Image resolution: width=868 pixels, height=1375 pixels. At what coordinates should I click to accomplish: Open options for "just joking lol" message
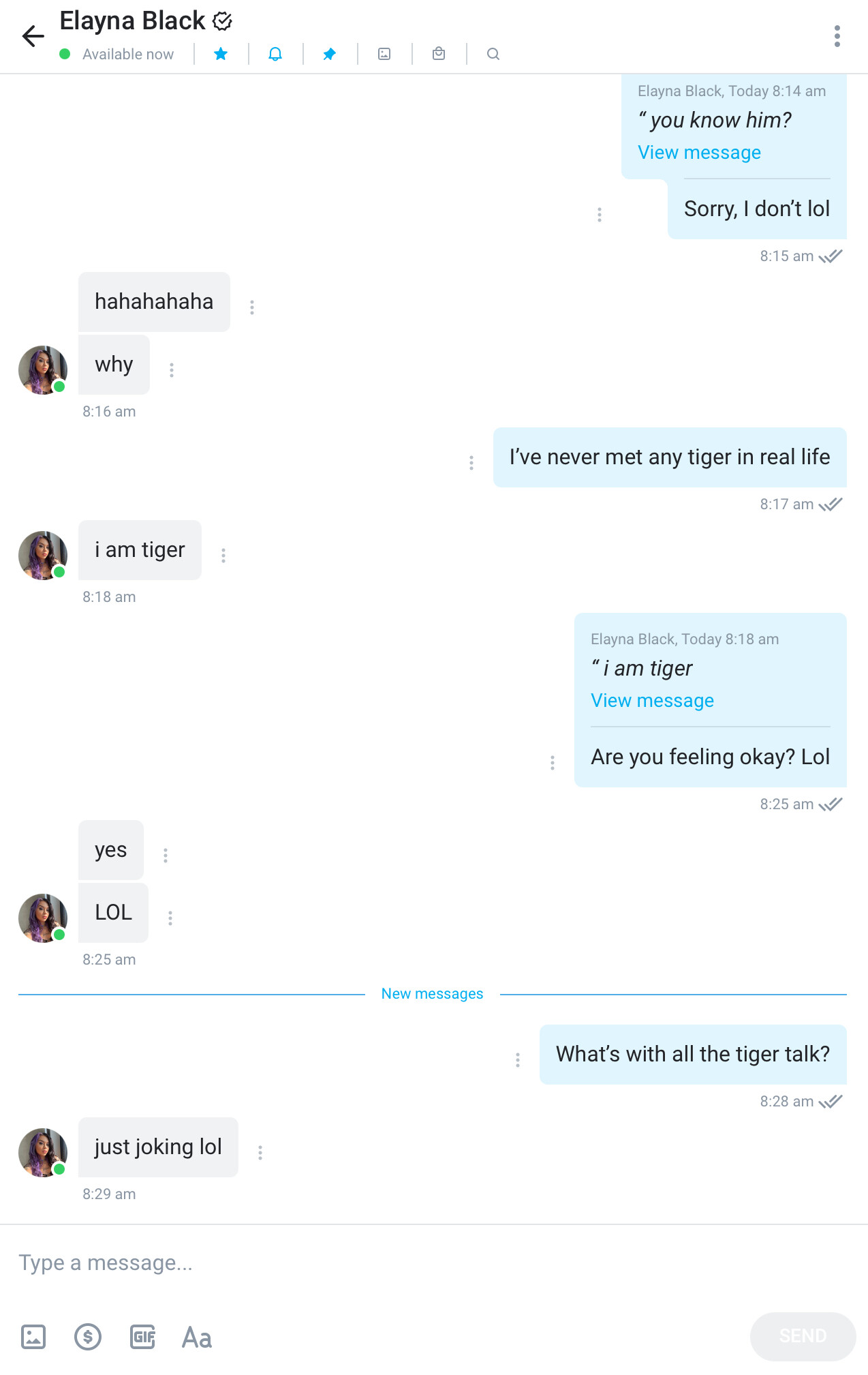(260, 1153)
